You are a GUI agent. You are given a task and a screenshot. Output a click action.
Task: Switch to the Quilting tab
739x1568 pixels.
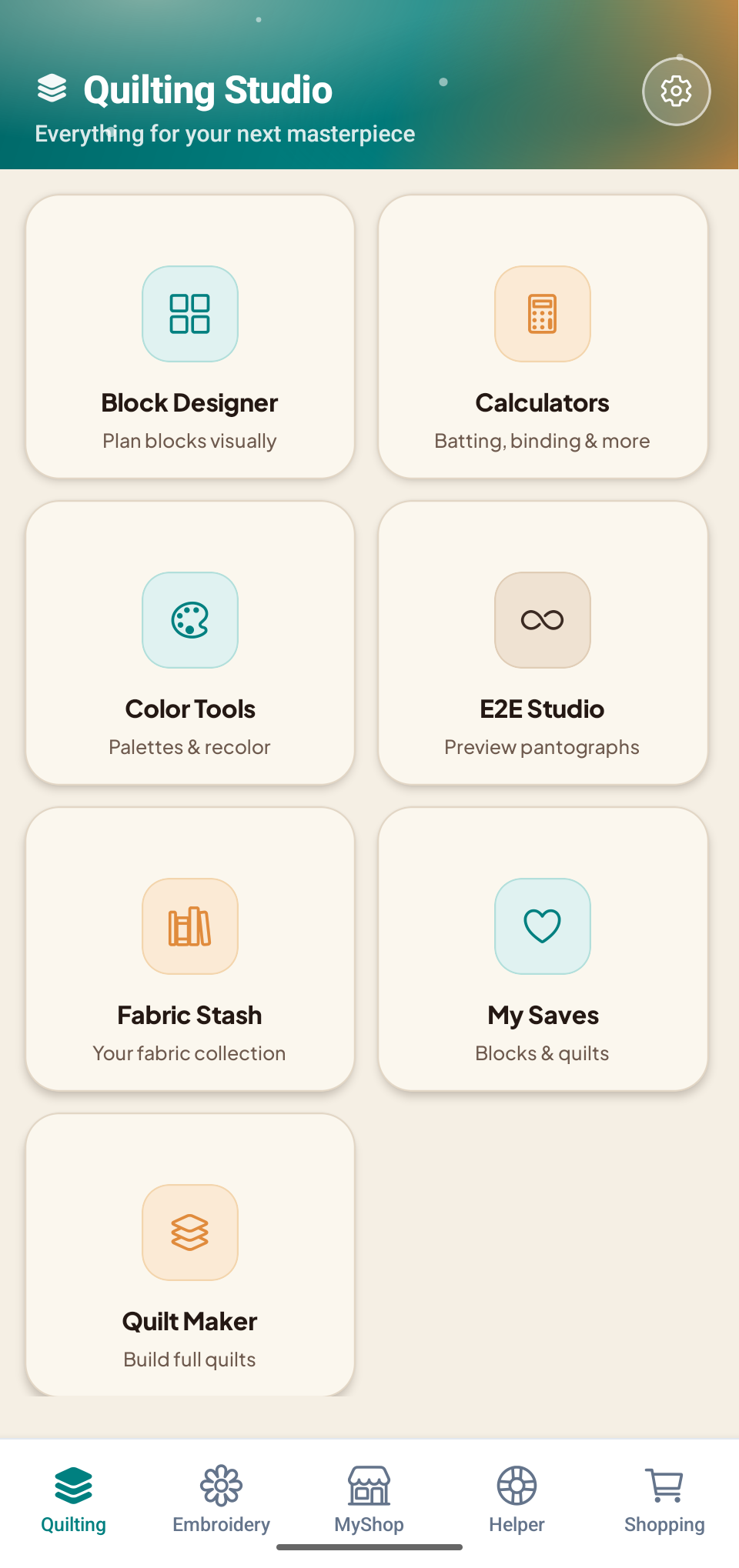[74, 1500]
